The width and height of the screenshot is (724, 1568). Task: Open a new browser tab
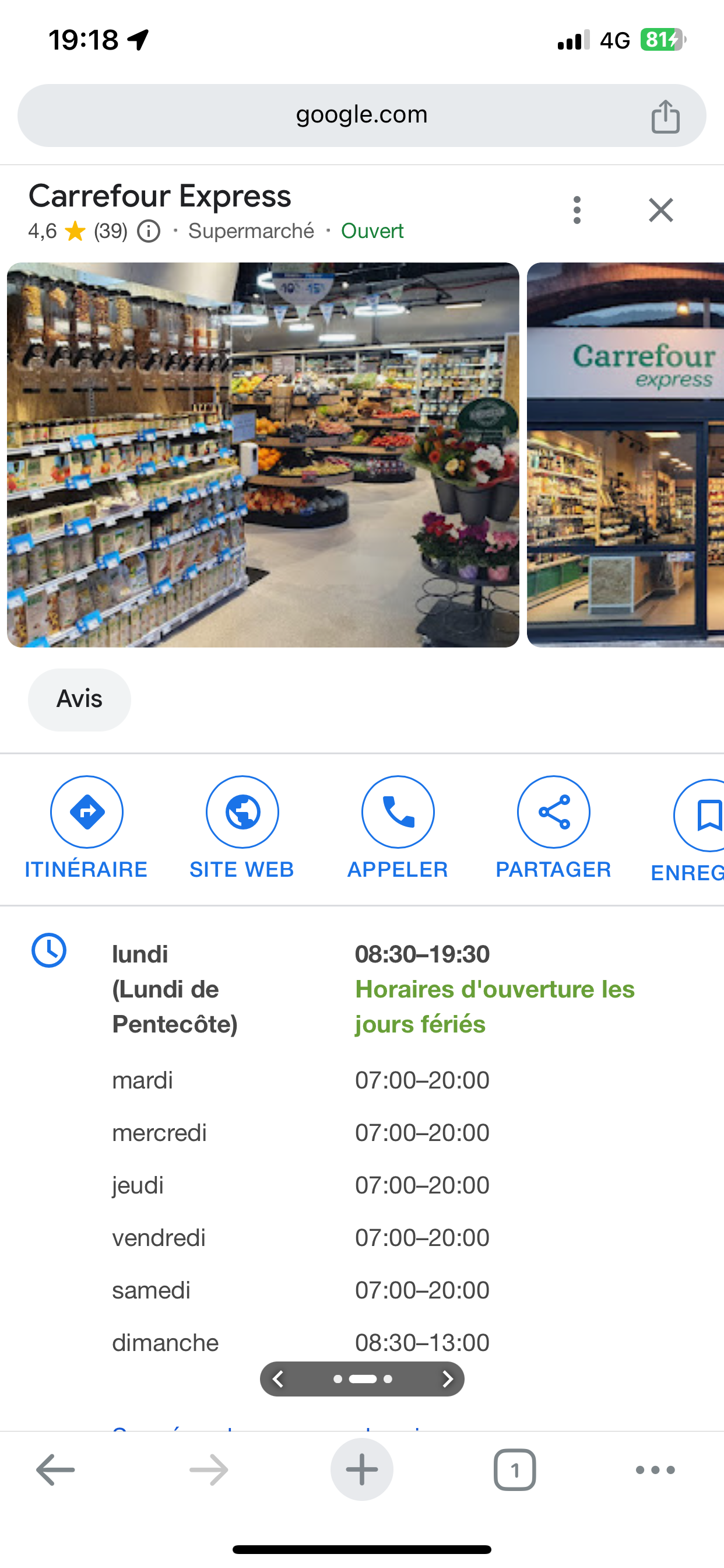362,1470
